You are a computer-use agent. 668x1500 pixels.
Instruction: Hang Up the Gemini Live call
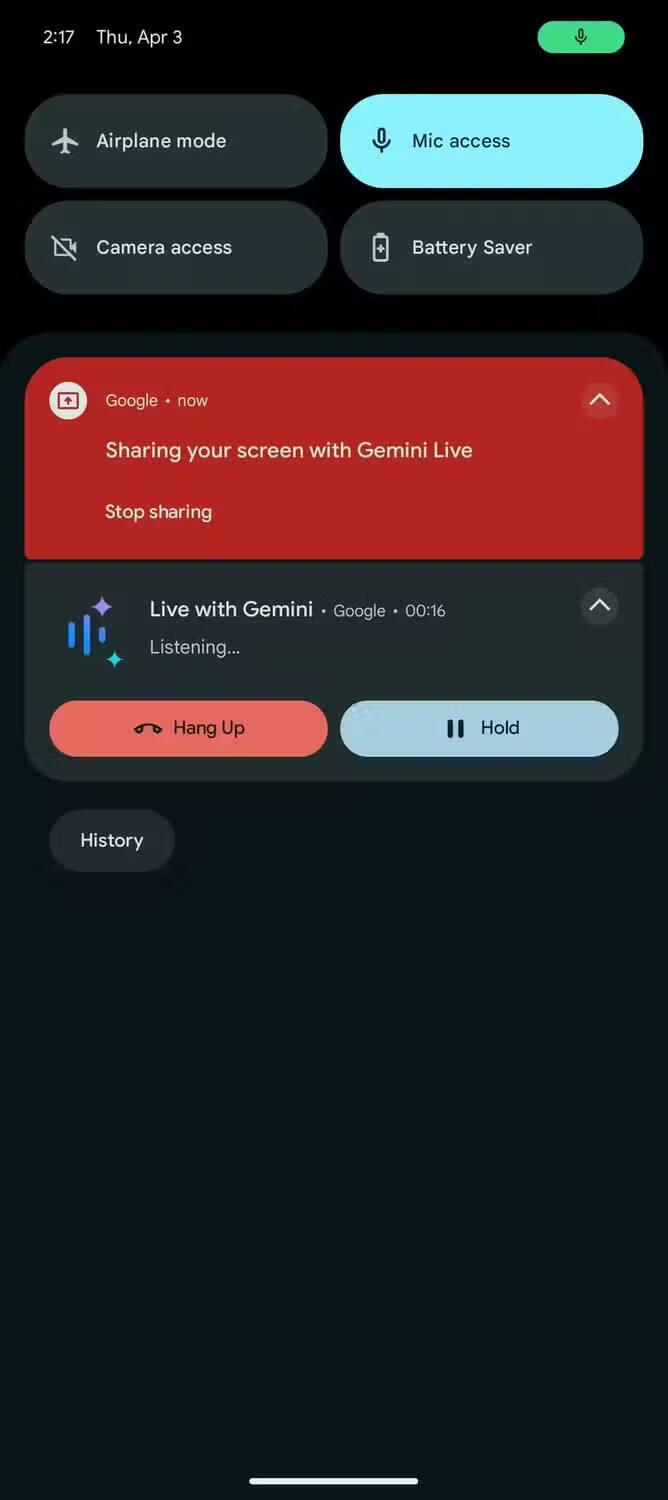[x=188, y=728]
